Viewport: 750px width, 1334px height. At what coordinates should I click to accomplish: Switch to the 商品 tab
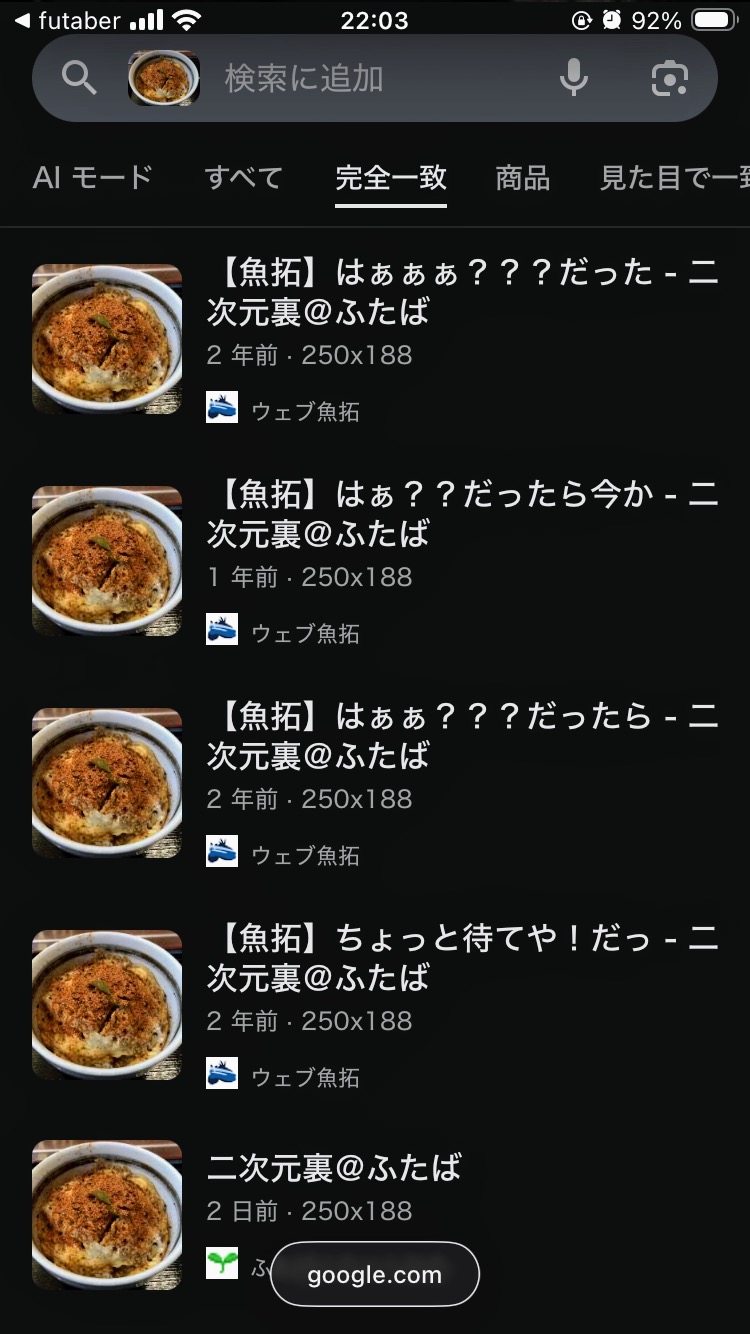523,178
